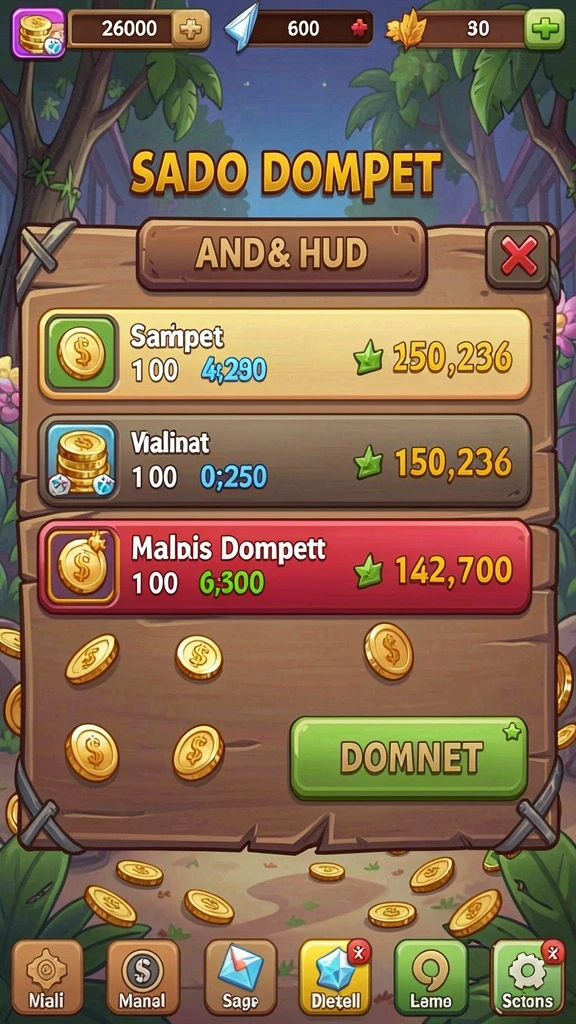Switch to the Sage tab
The image size is (576, 1024).
[x=240, y=976]
